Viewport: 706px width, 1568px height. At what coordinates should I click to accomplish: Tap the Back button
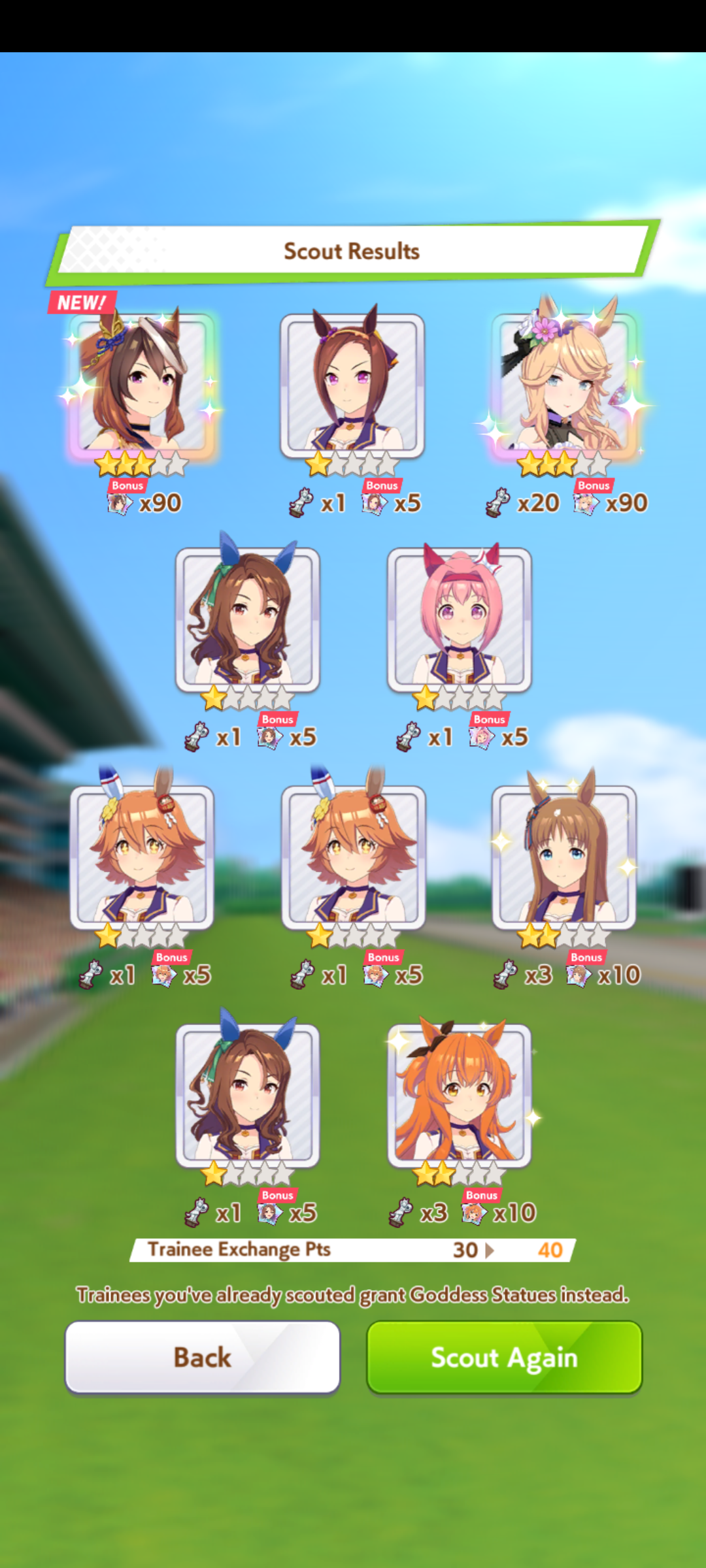click(202, 1357)
